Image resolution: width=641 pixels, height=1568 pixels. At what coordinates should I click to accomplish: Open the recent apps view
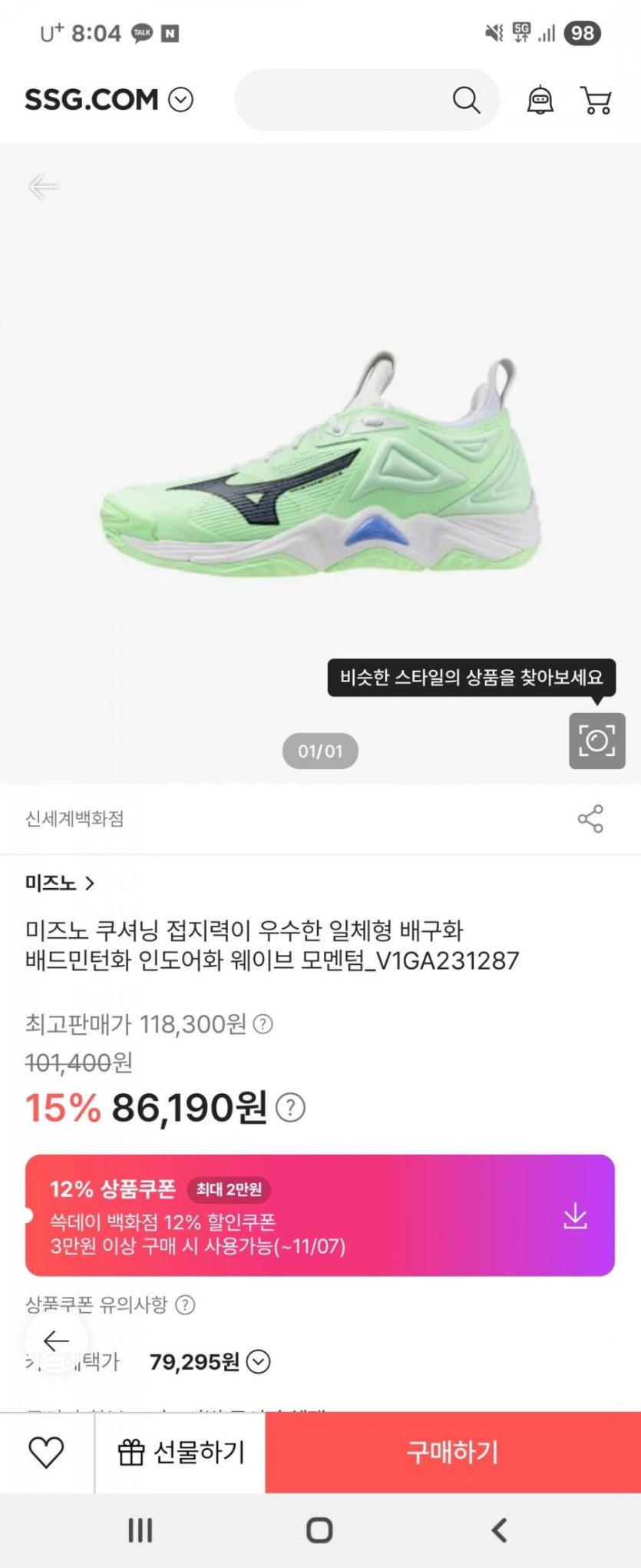(x=140, y=1530)
